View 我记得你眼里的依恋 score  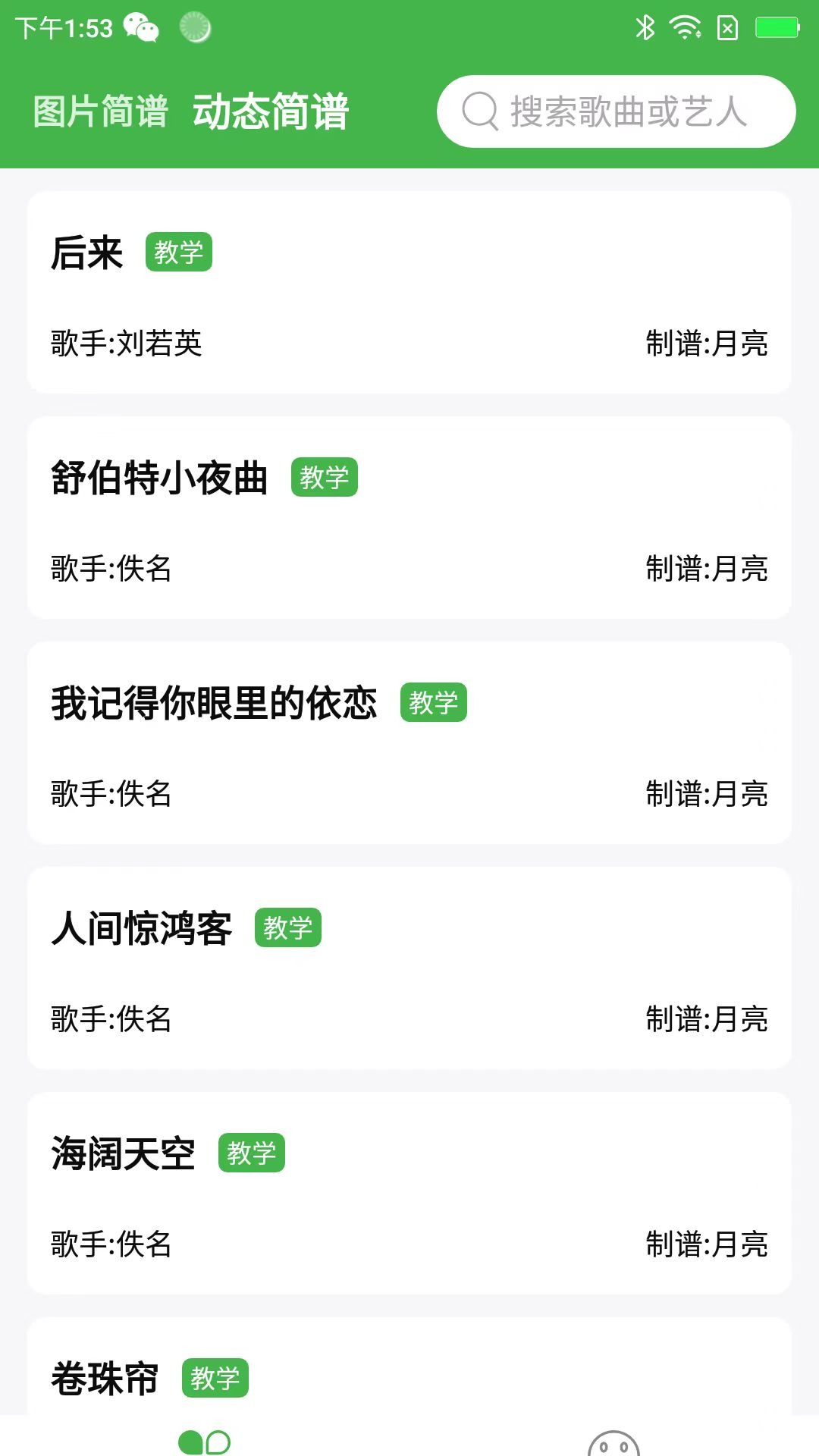[409, 743]
